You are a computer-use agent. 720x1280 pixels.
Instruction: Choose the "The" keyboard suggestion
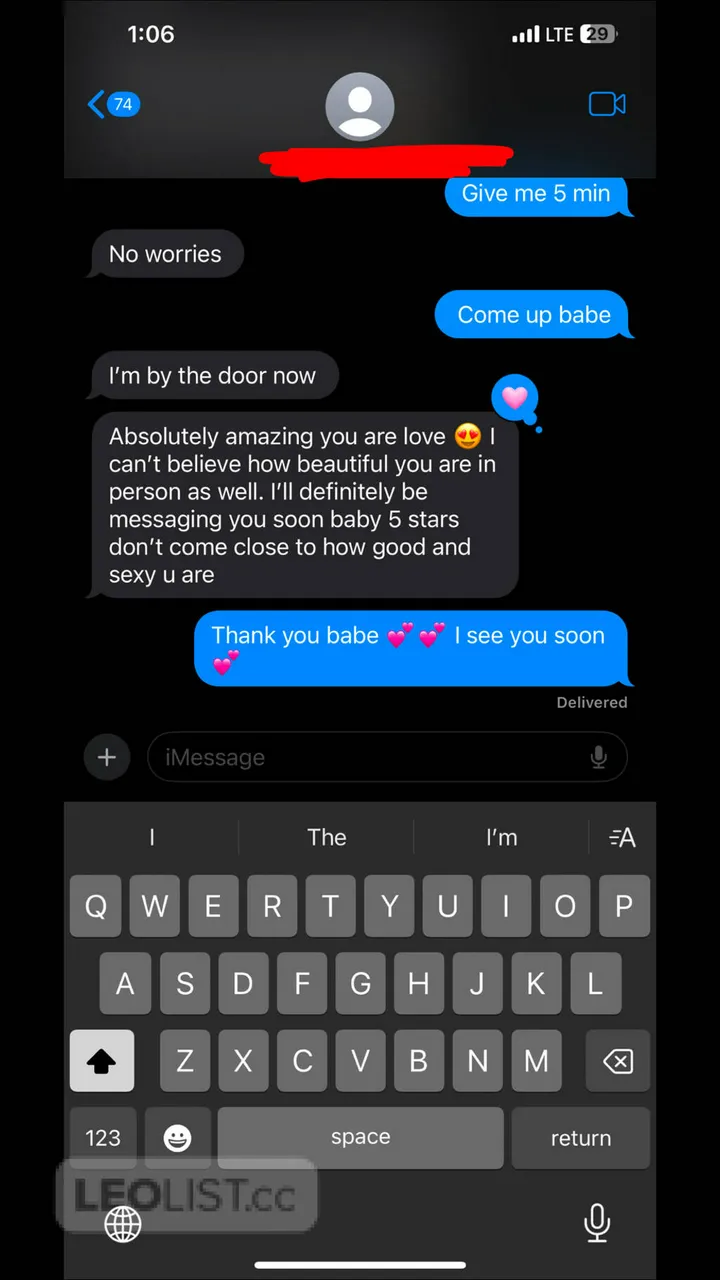point(327,838)
